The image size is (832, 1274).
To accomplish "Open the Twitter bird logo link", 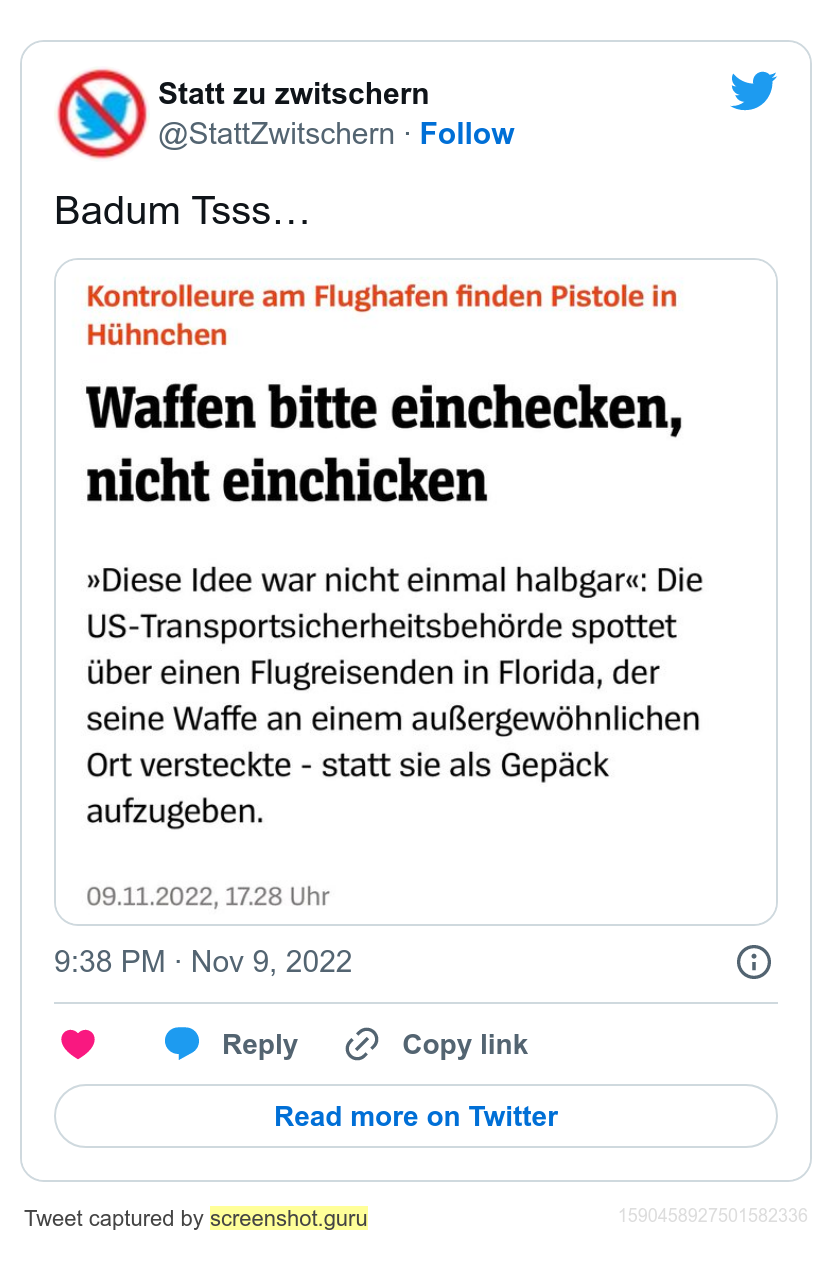I will [x=753, y=91].
